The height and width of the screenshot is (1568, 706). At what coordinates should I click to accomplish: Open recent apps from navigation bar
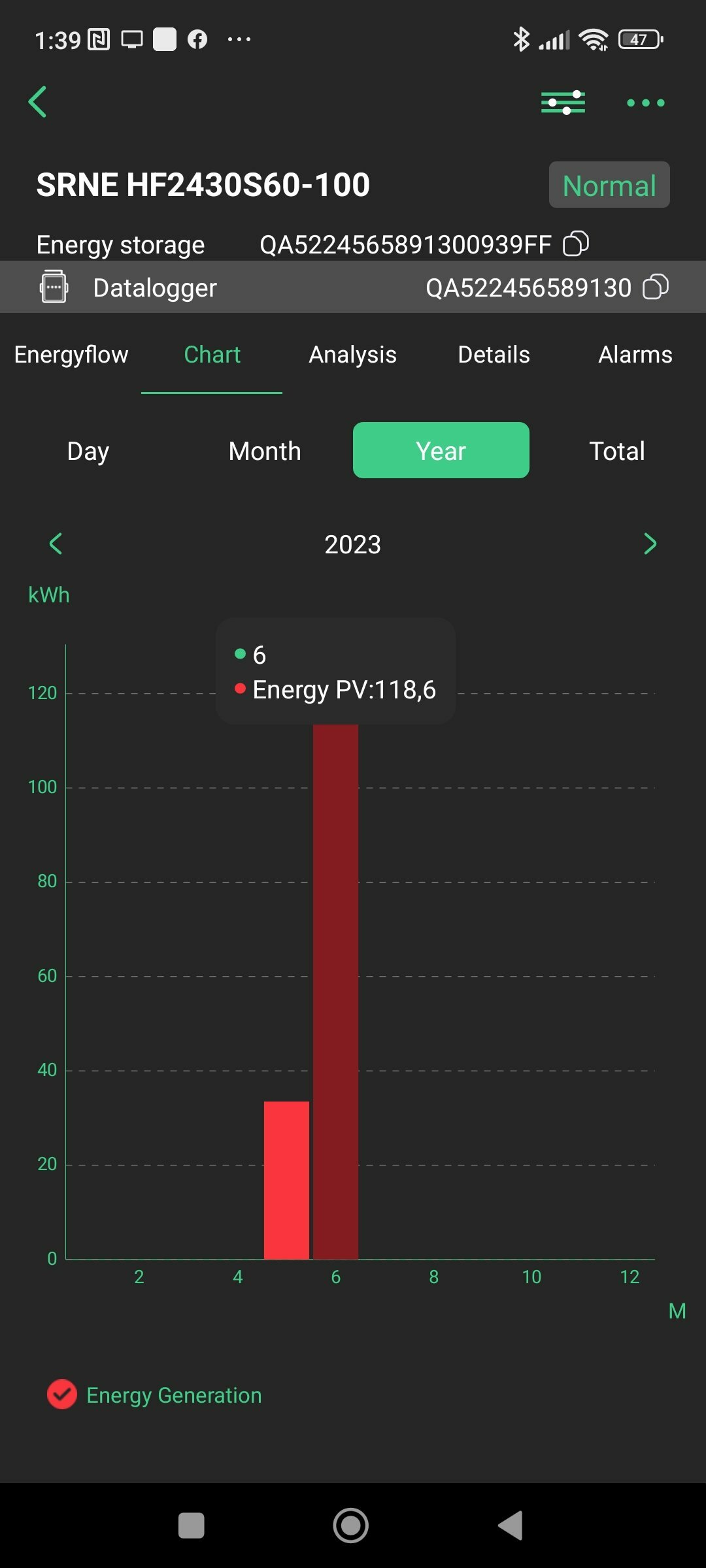pos(192,1526)
